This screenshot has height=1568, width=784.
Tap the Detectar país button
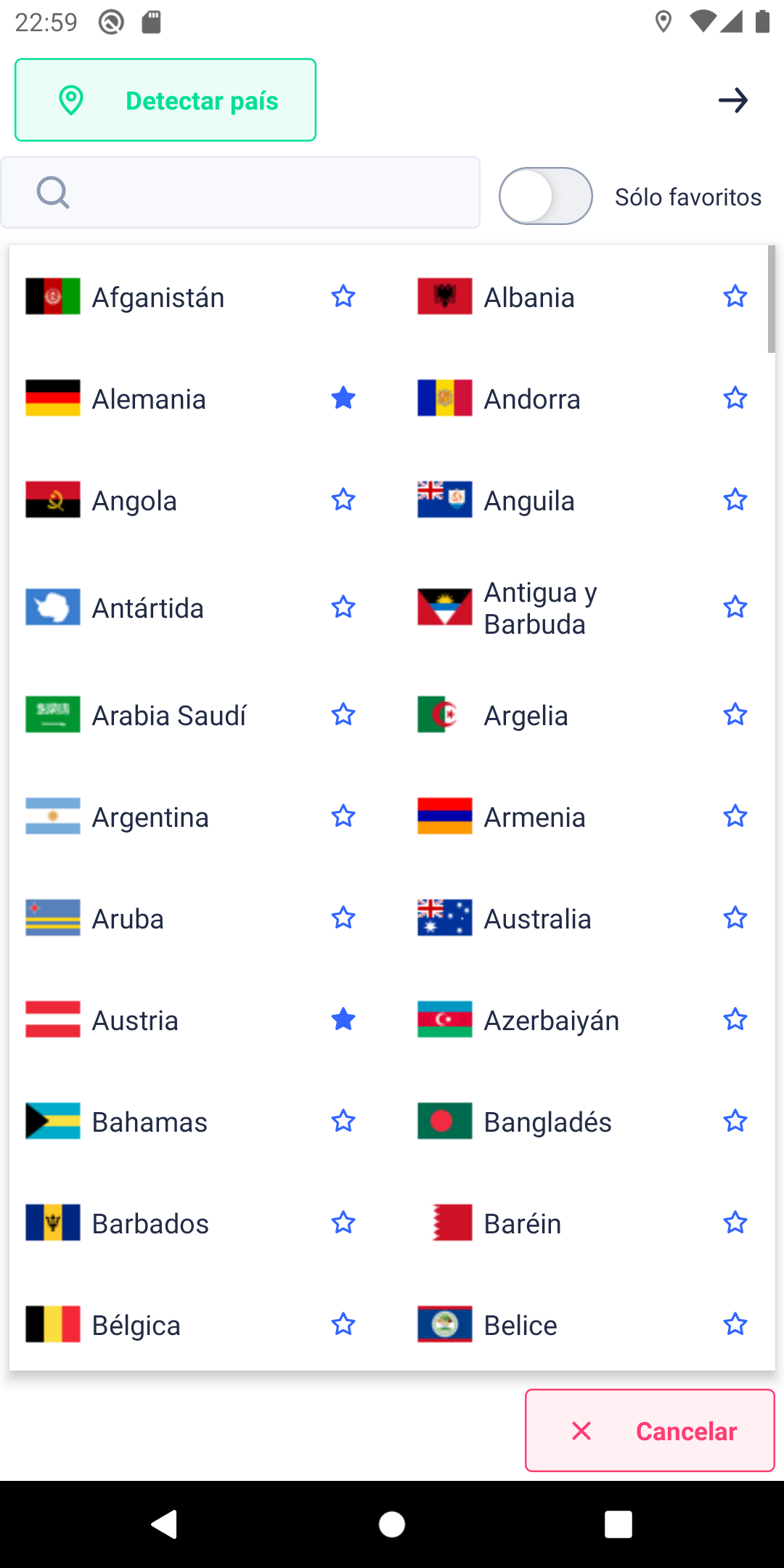166,100
